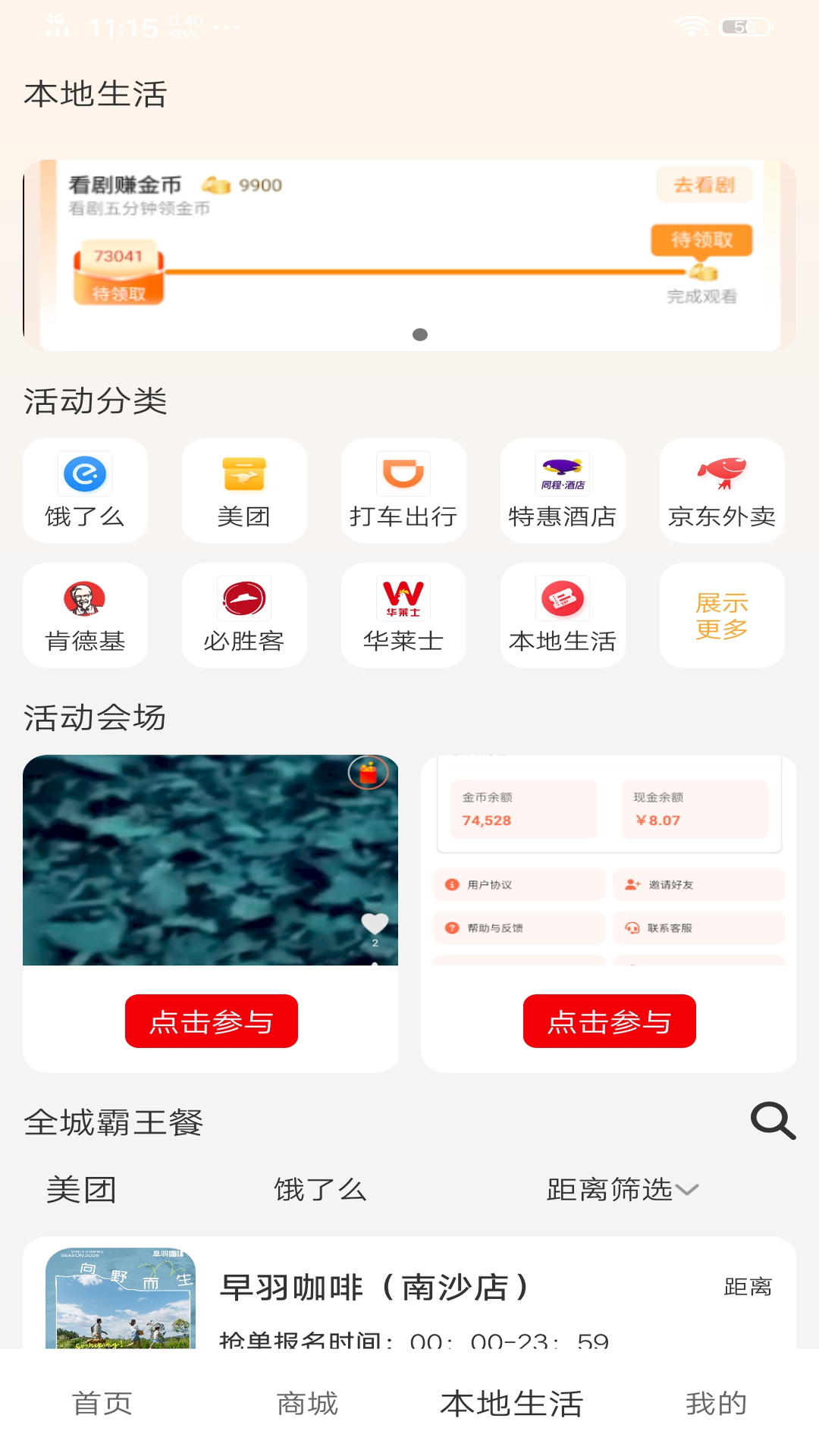The width and height of the screenshot is (819, 1456).
Task: Tap the 华莱士 Wallace icon
Action: click(403, 615)
